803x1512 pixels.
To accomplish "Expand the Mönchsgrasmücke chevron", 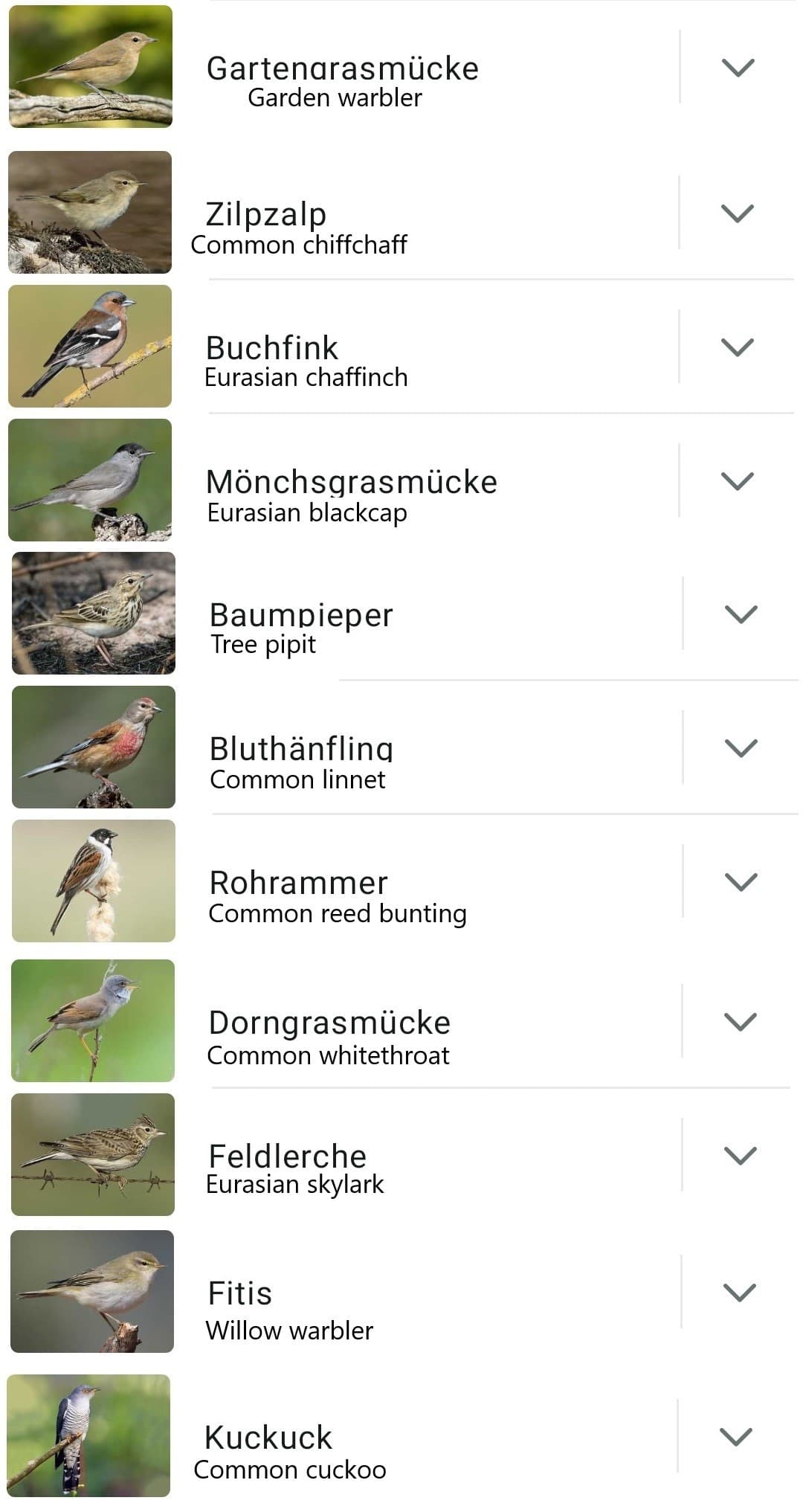I will point(737,481).
